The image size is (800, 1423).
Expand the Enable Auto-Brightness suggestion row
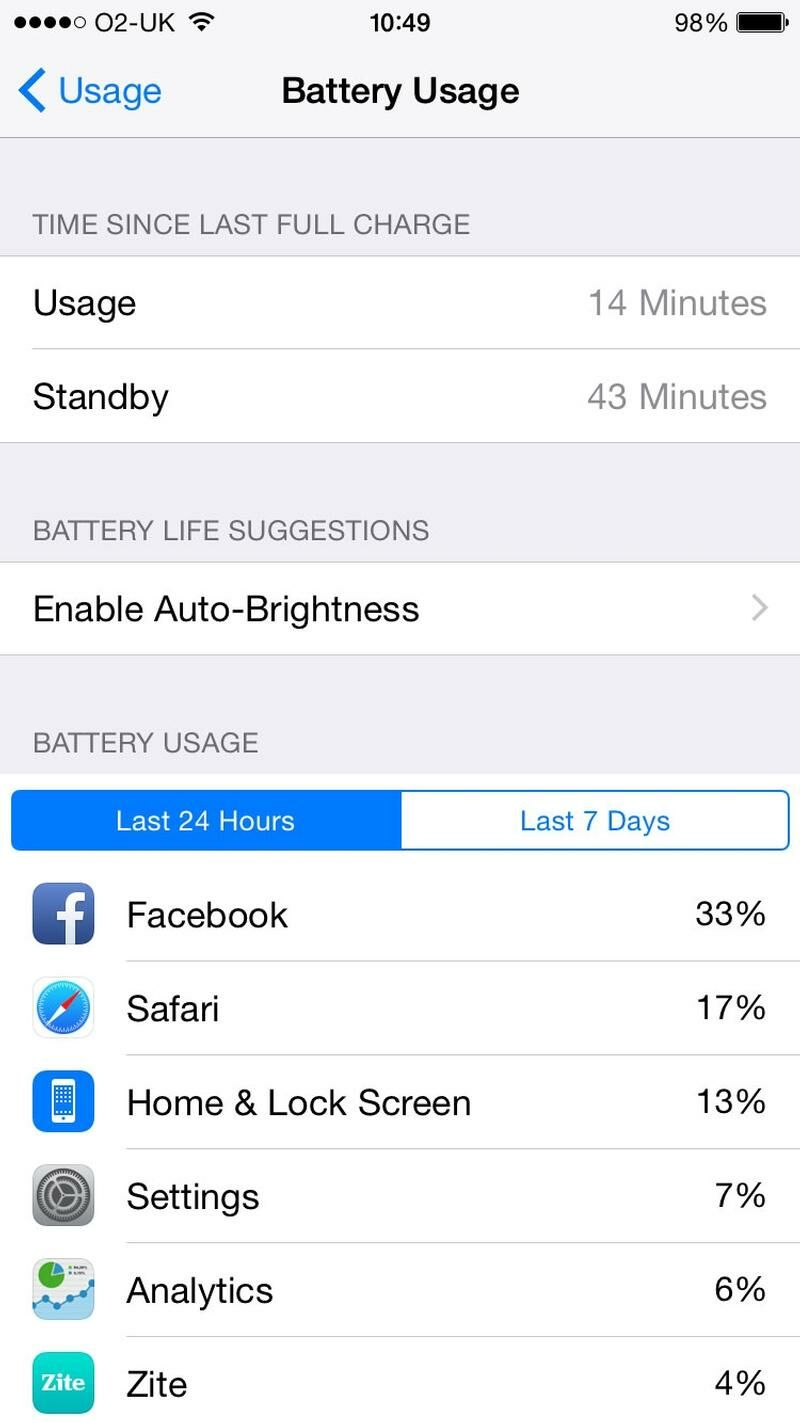[x=400, y=608]
